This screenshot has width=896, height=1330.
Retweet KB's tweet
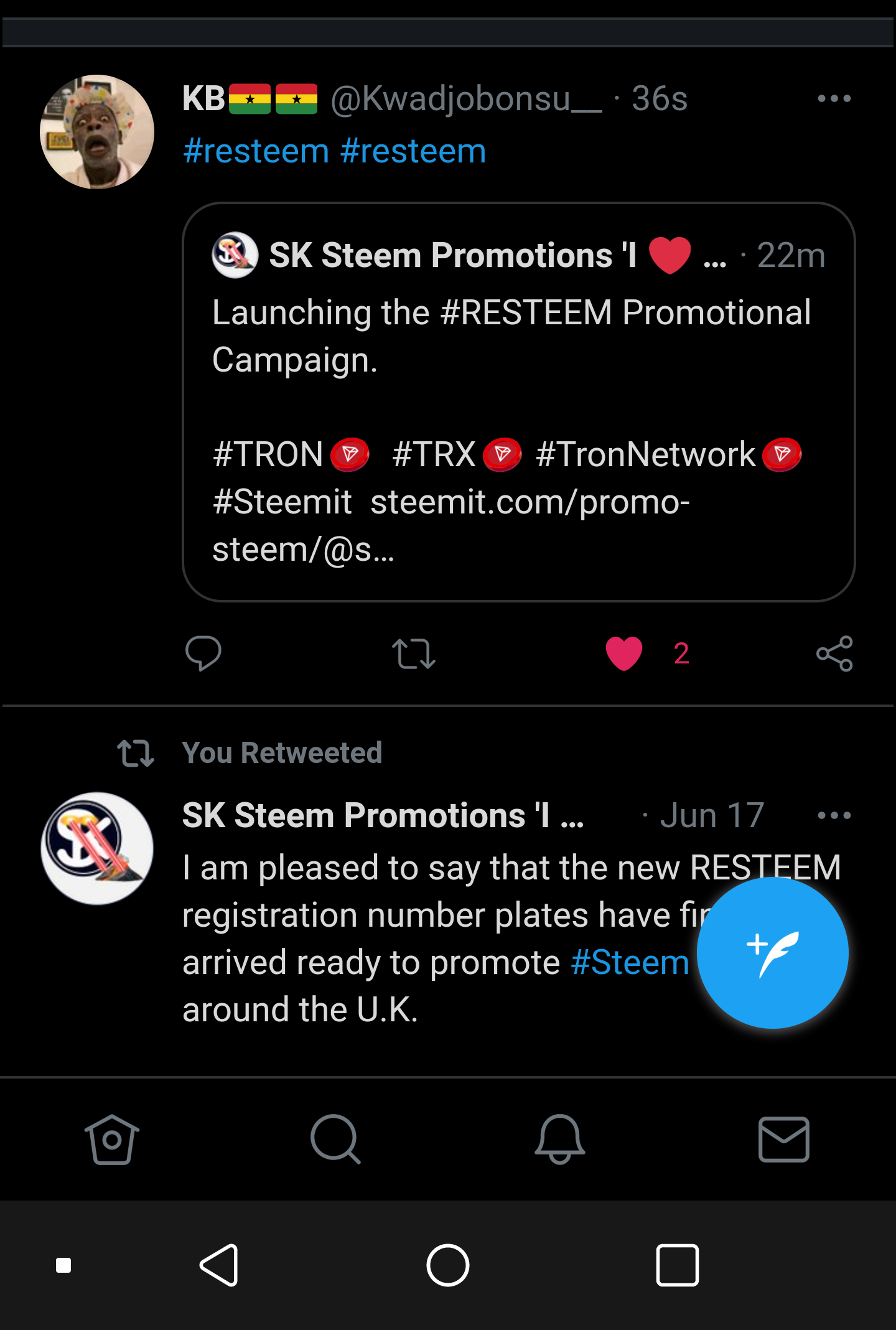coord(413,653)
